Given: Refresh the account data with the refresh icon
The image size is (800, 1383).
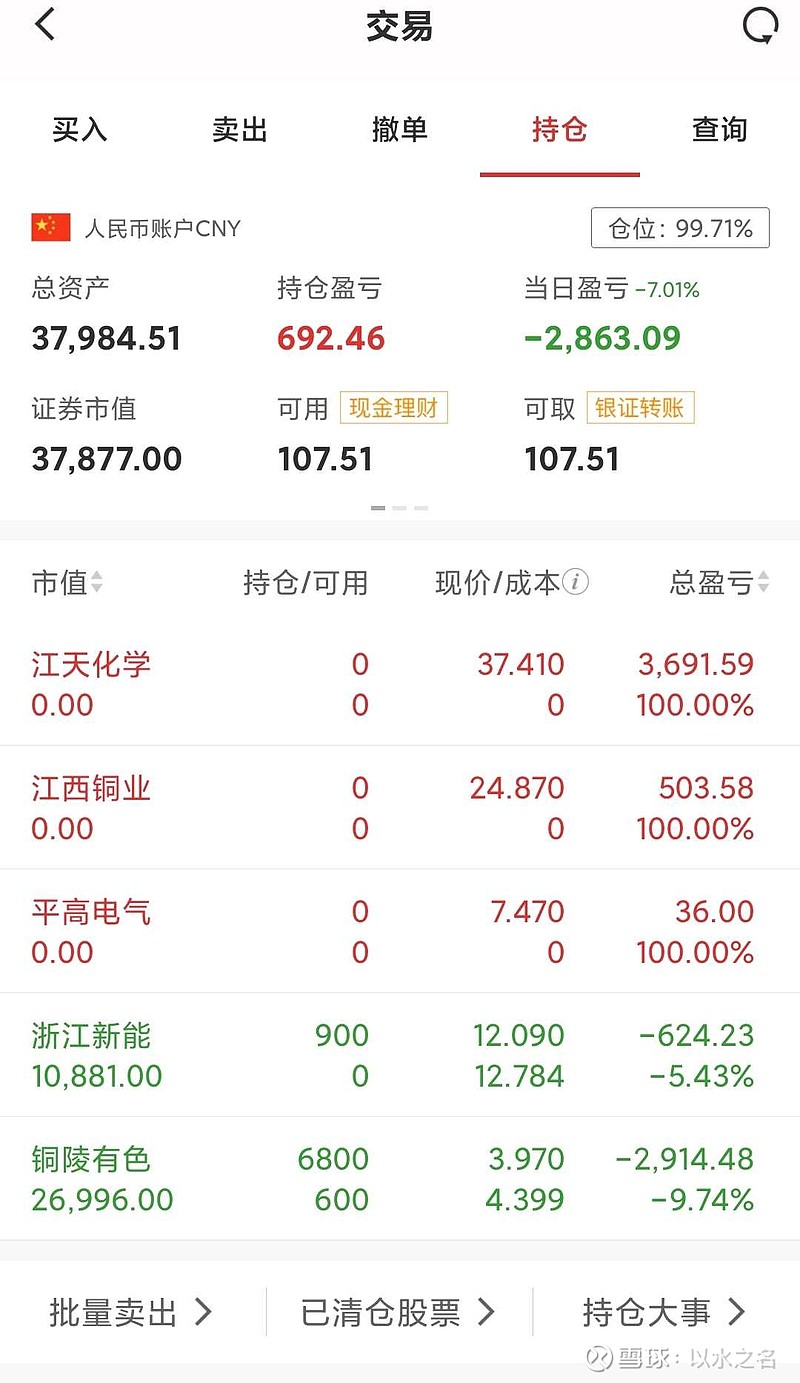Looking at the screenshot, I should pos(761,25).
